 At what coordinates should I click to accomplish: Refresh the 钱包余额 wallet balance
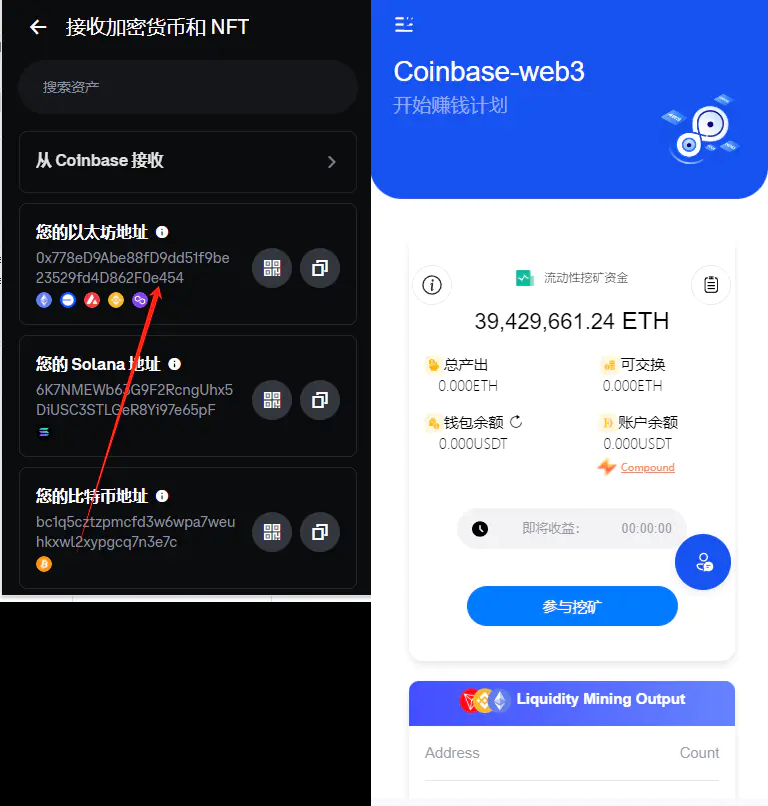tap(516, 422)
